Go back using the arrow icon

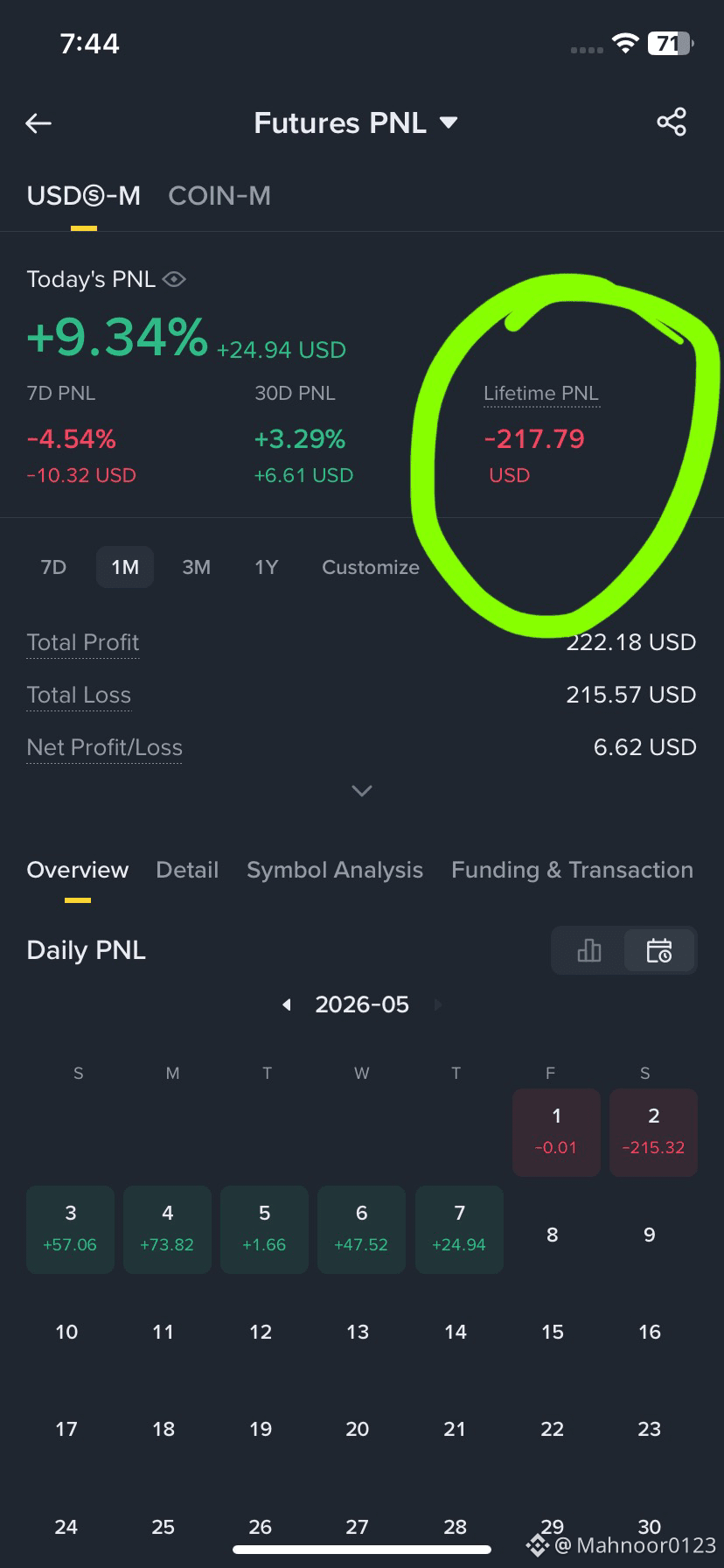click(38, 123)
